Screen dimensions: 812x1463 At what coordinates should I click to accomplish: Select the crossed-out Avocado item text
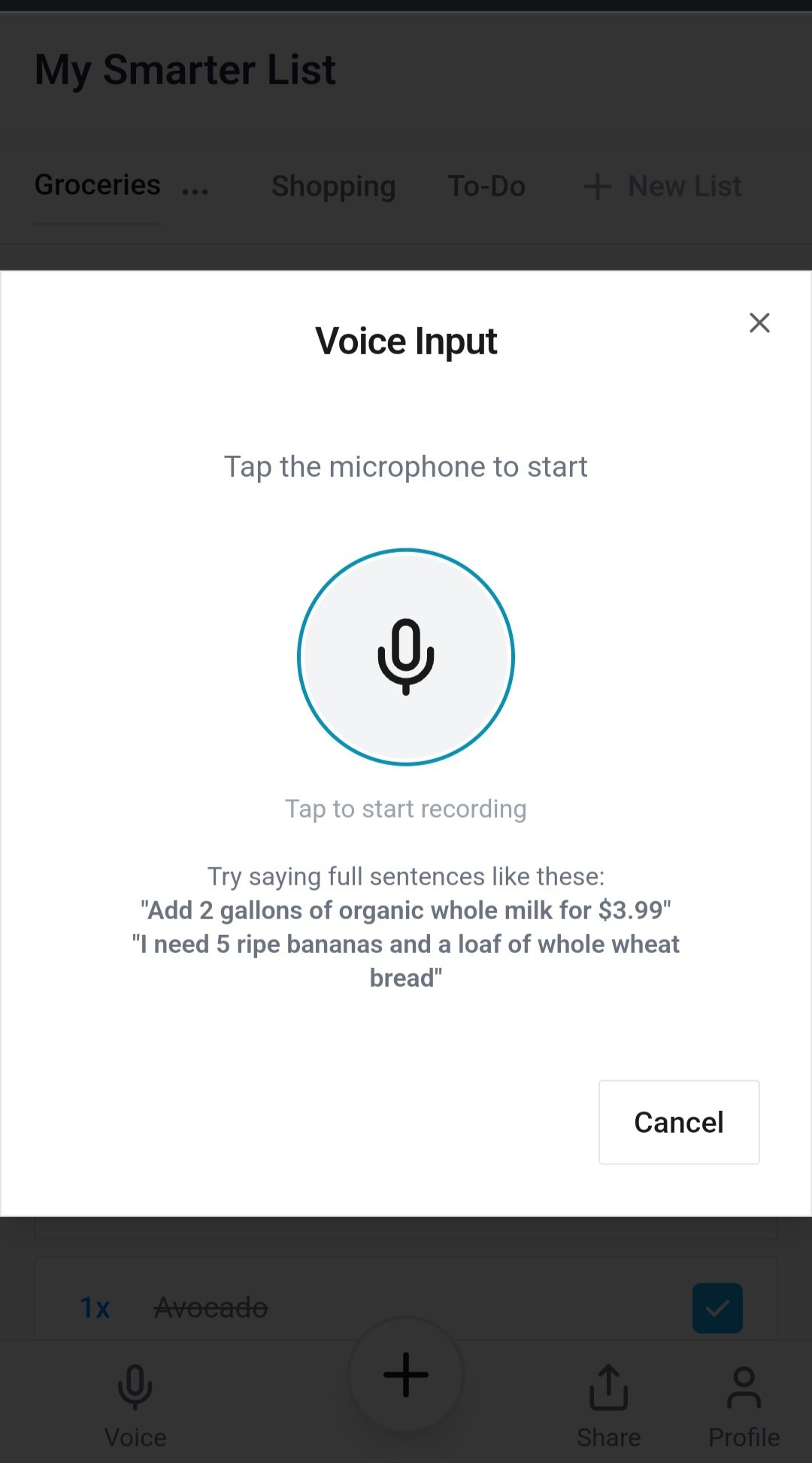pyautogui.click(x=211, y=1307)
